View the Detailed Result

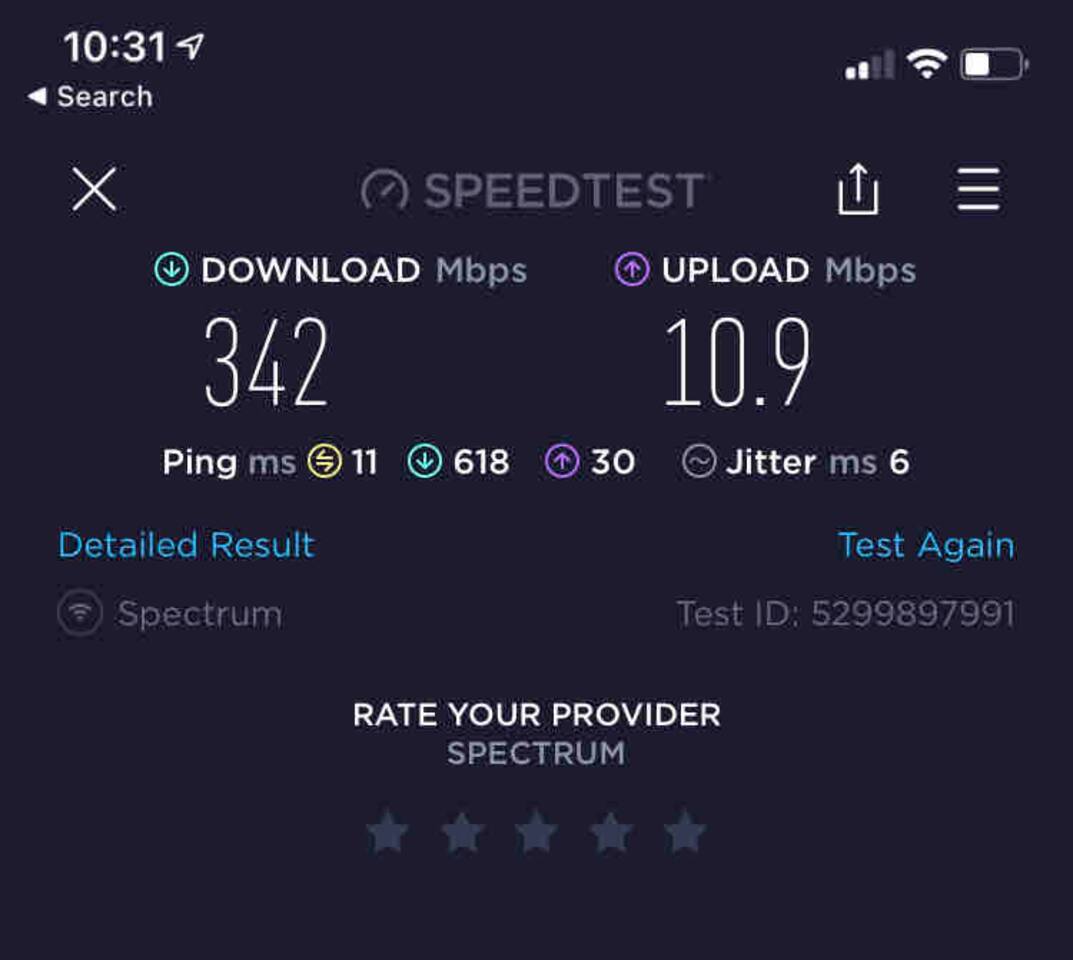[186, 545]
